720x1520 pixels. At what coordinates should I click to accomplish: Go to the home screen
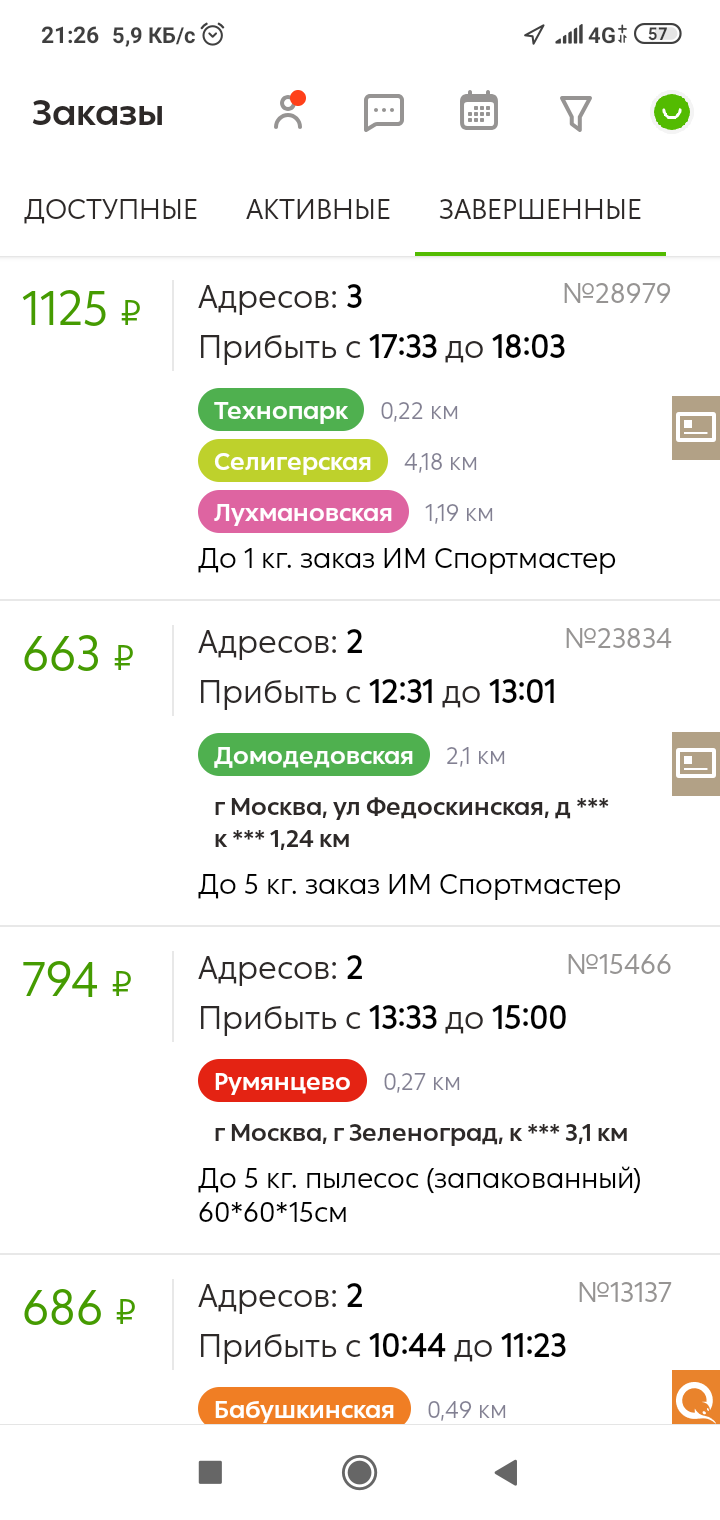tap(359, 1472)
